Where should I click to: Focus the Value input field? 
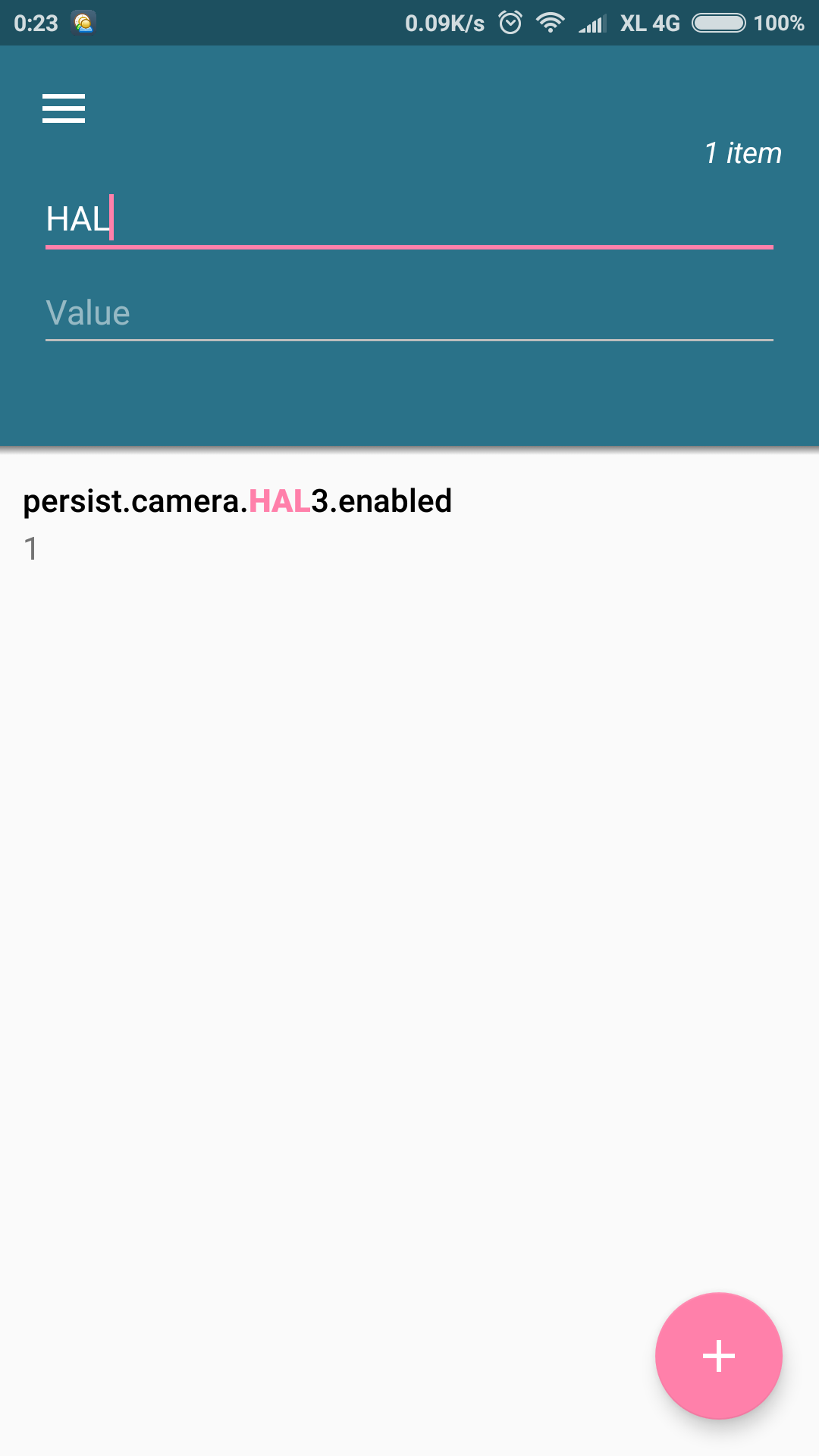pos(409,313)
